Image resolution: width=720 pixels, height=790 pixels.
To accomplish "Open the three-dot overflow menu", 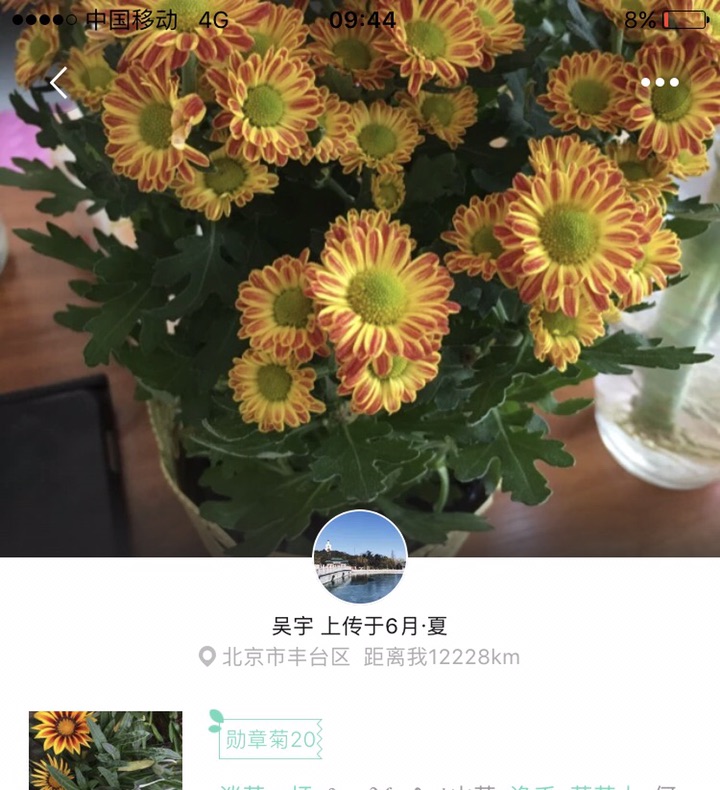I will (660, 83).
